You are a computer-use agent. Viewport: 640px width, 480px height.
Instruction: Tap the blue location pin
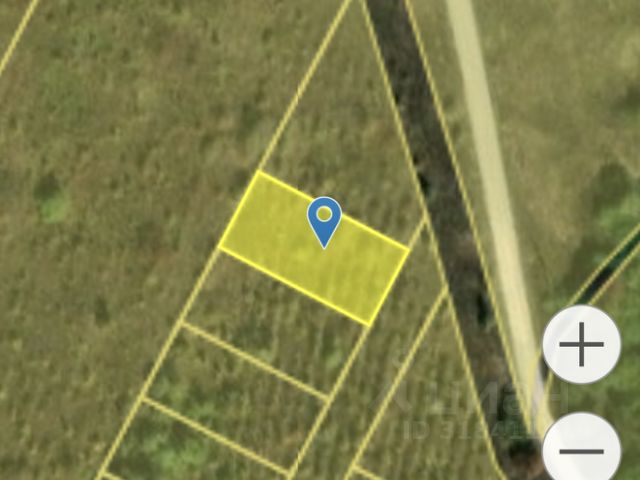point(324,218)
